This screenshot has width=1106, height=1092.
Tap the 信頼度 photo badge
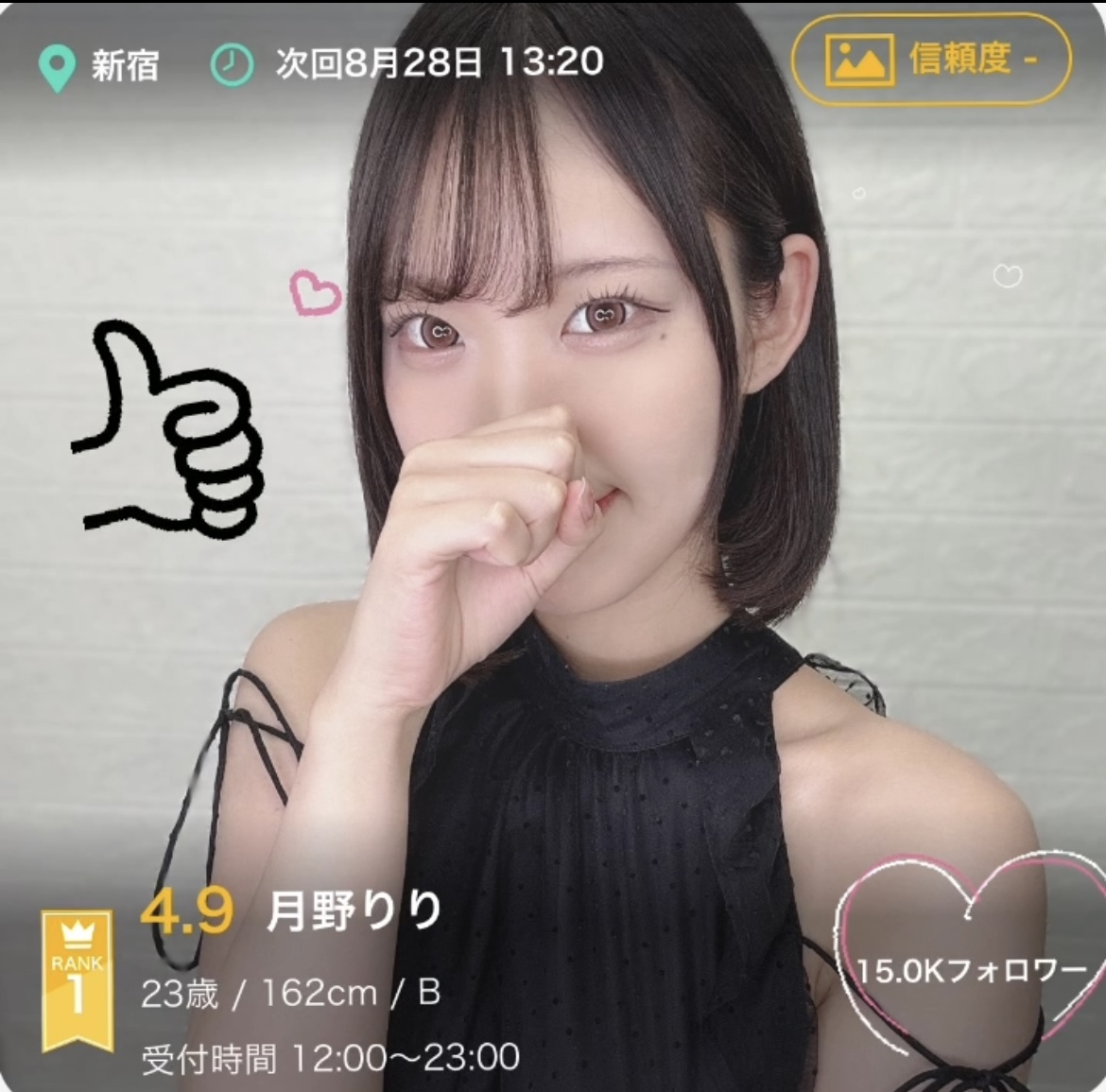[931, 60]
